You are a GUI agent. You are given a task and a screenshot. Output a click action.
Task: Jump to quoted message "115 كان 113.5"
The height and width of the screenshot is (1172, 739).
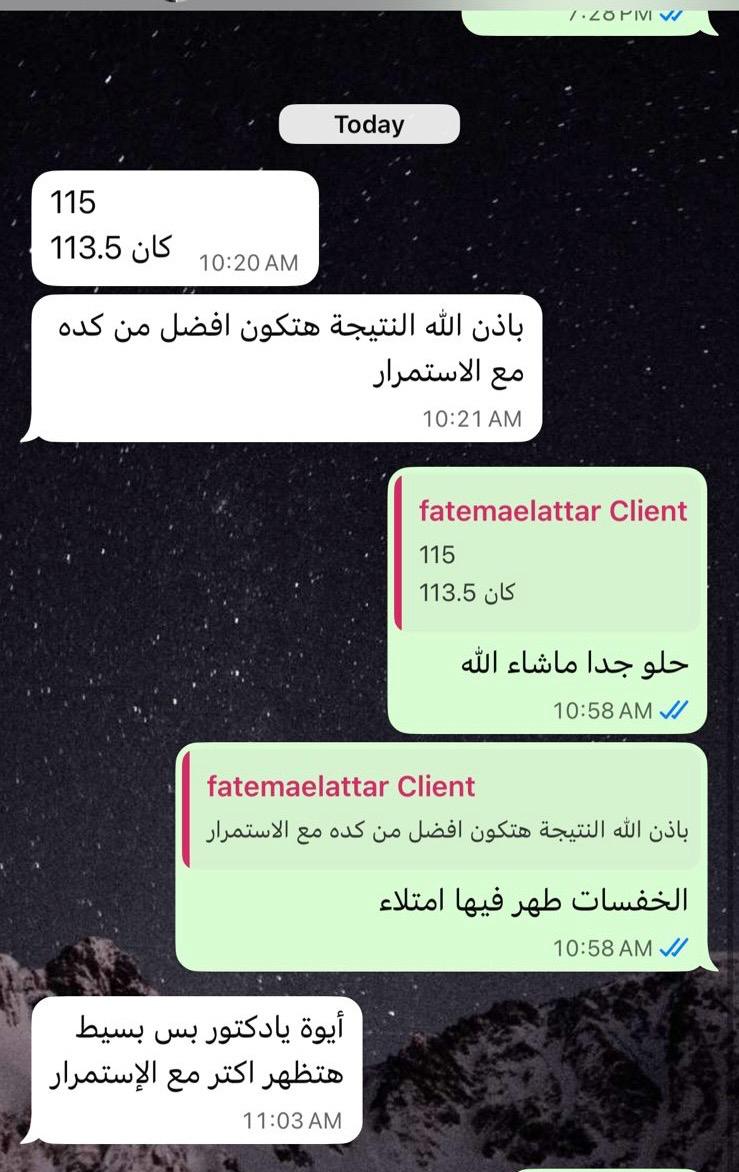[547, 553]
